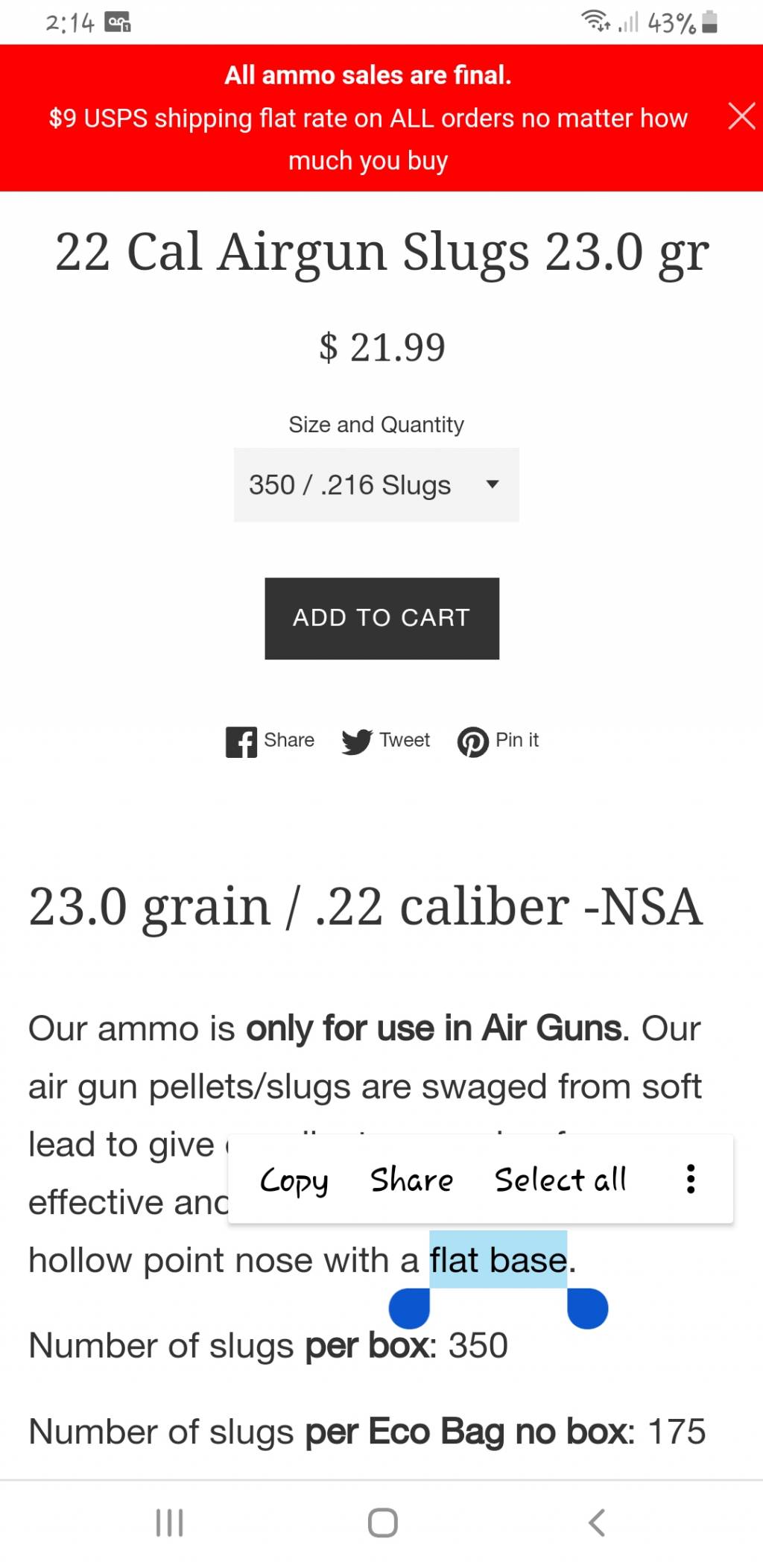Tap Share in the text selection menu
Image resolution: width=763 pixels, height=1568 pixels.
click(411, 1180)
